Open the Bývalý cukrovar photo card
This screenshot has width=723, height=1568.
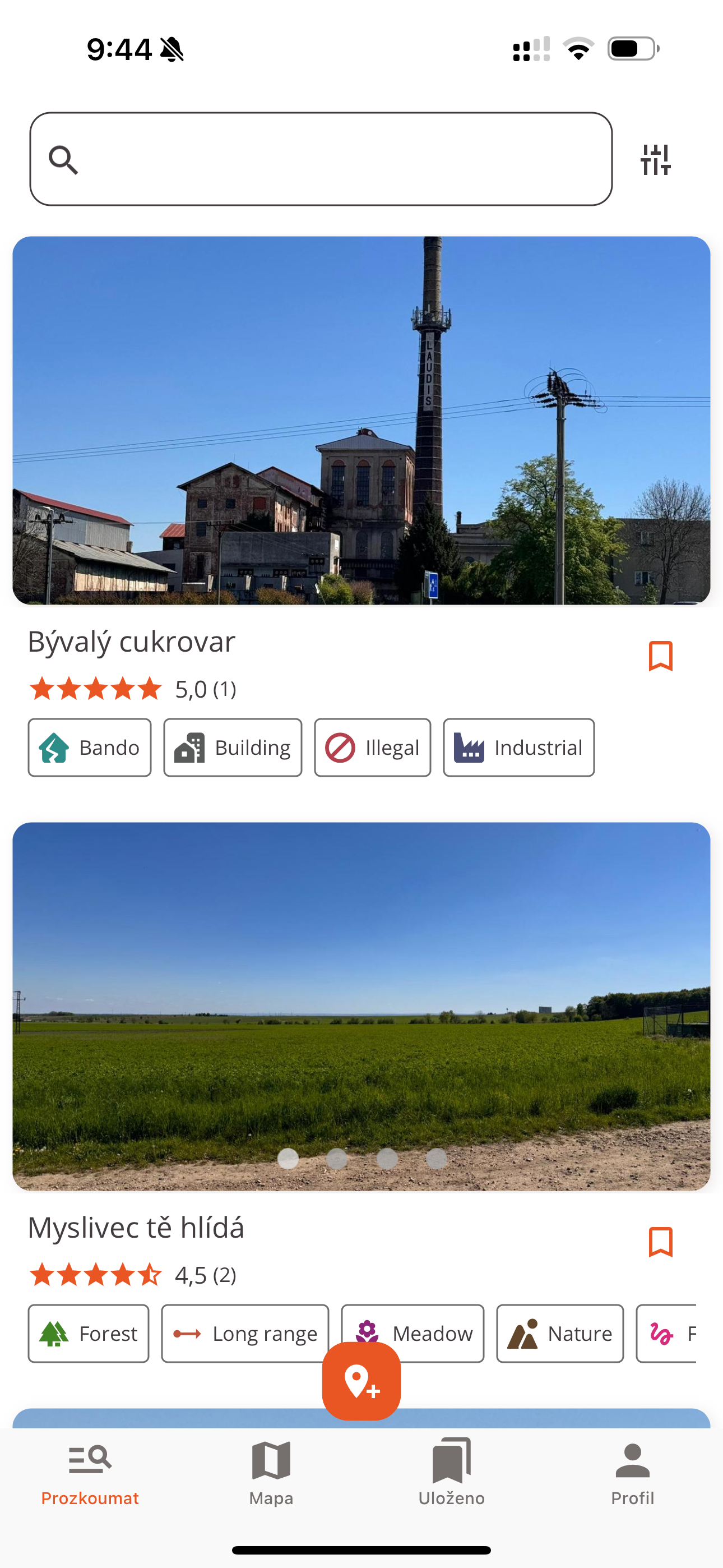tap(361, 420)
